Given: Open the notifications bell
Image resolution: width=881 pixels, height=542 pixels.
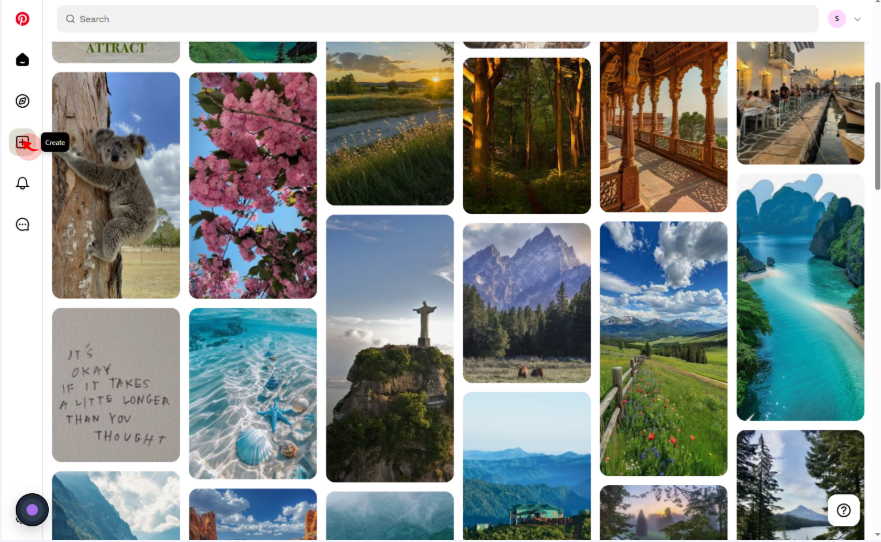Looking at the screenshot, I should click(x=22, y=183).
